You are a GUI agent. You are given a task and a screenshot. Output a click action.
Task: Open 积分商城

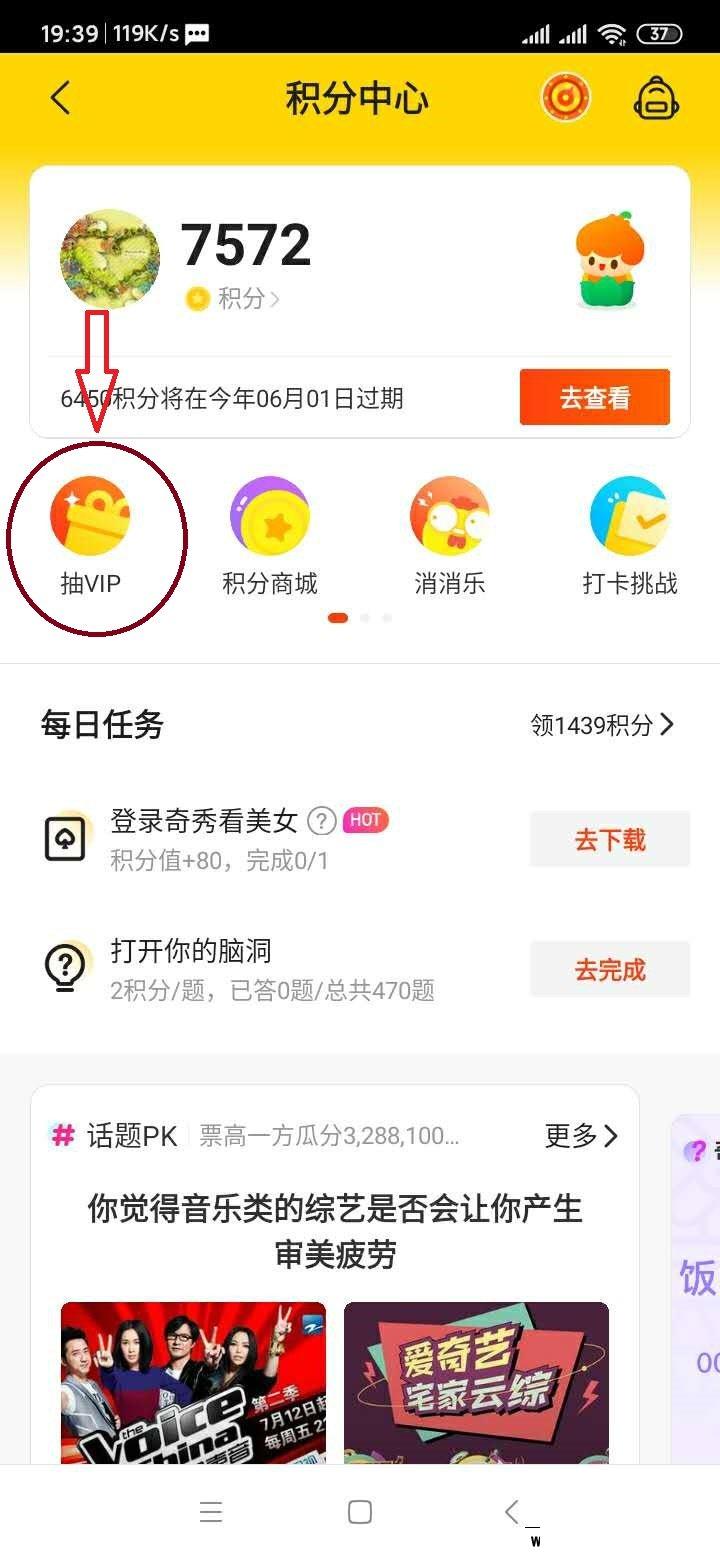tap(270, 537)
